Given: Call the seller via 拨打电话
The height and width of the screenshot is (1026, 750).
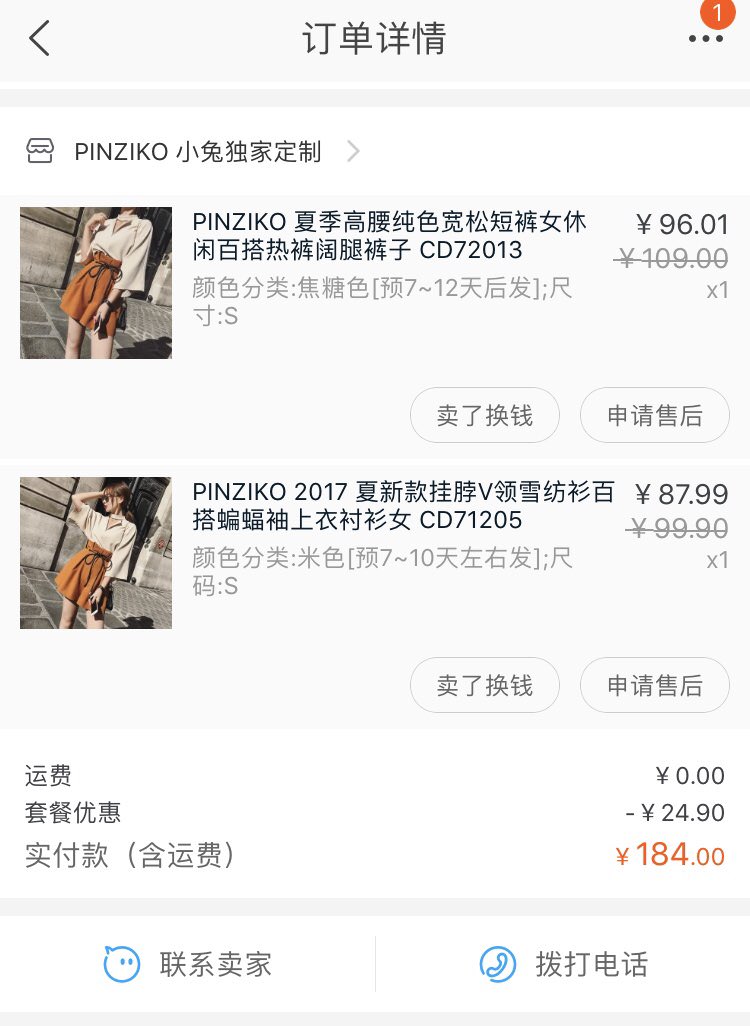Looking at the screenshot, I should point(563,964).
